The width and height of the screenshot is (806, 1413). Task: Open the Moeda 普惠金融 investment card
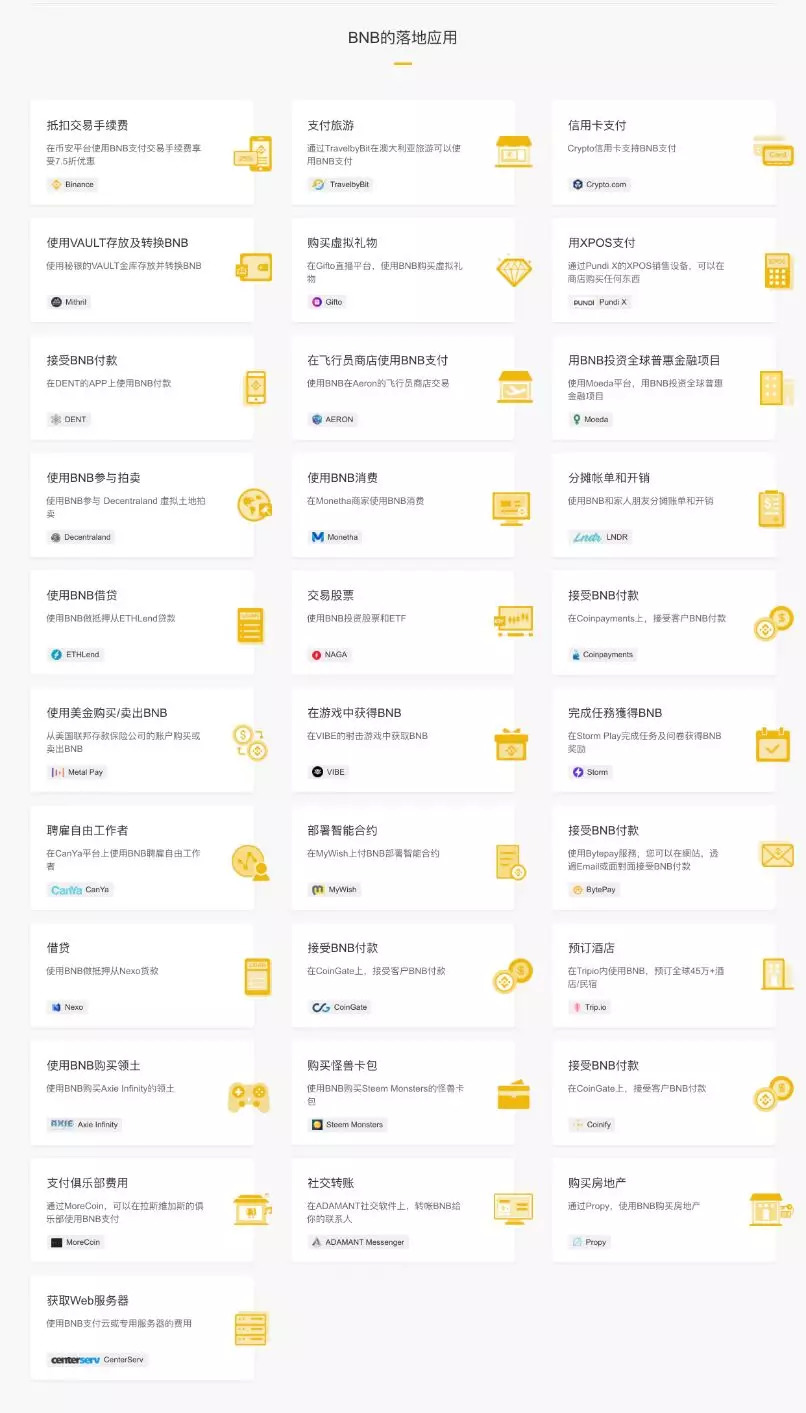663,387
